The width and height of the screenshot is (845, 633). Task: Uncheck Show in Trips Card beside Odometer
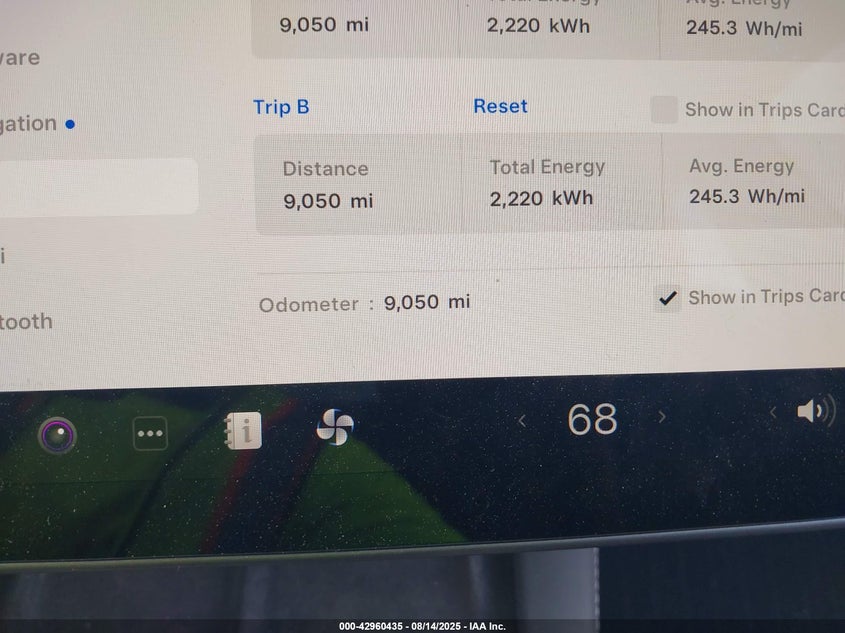(667, 298)
